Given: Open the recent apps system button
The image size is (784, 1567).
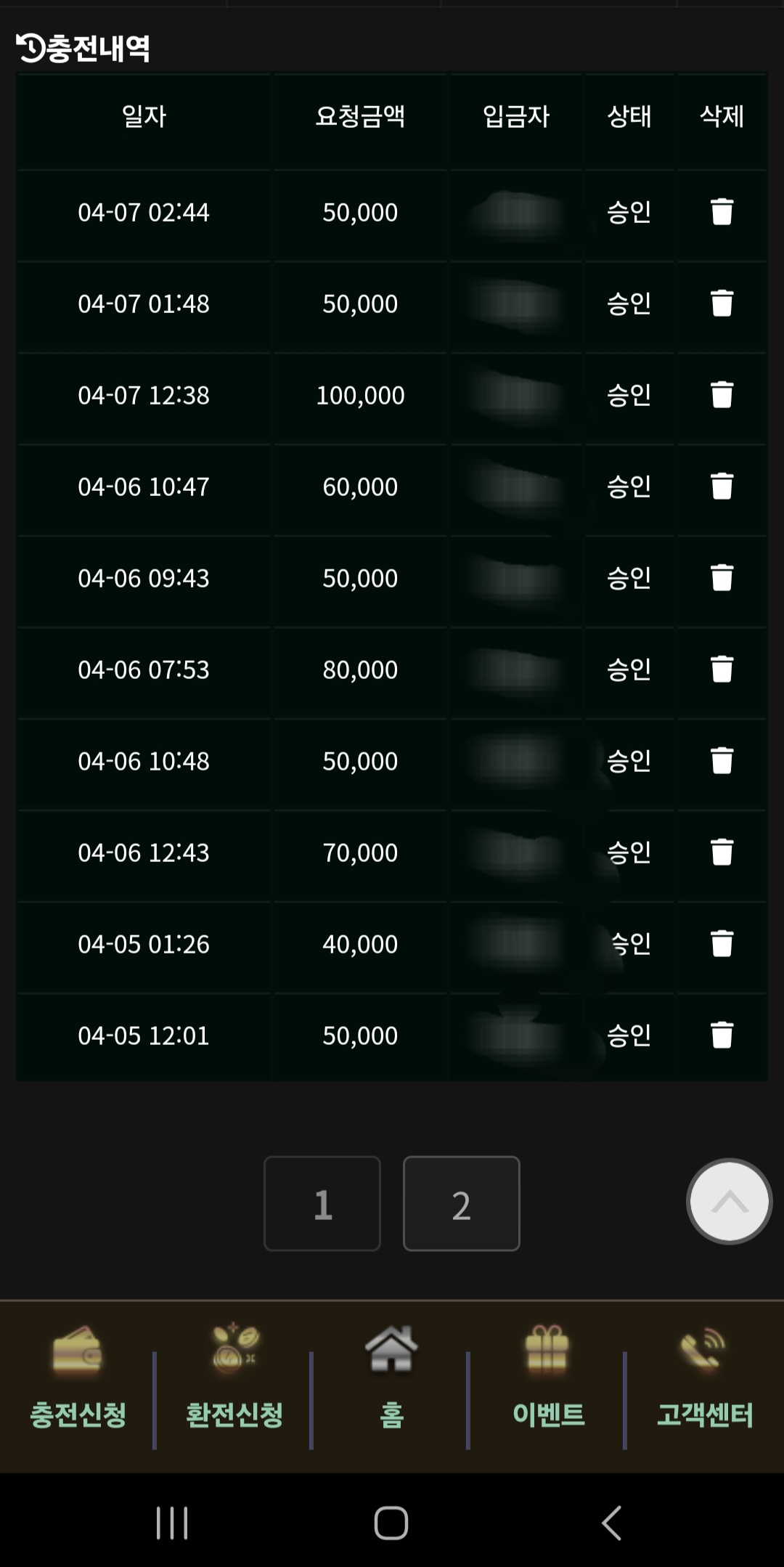Looking at the screenshot, I should 172,1523.
